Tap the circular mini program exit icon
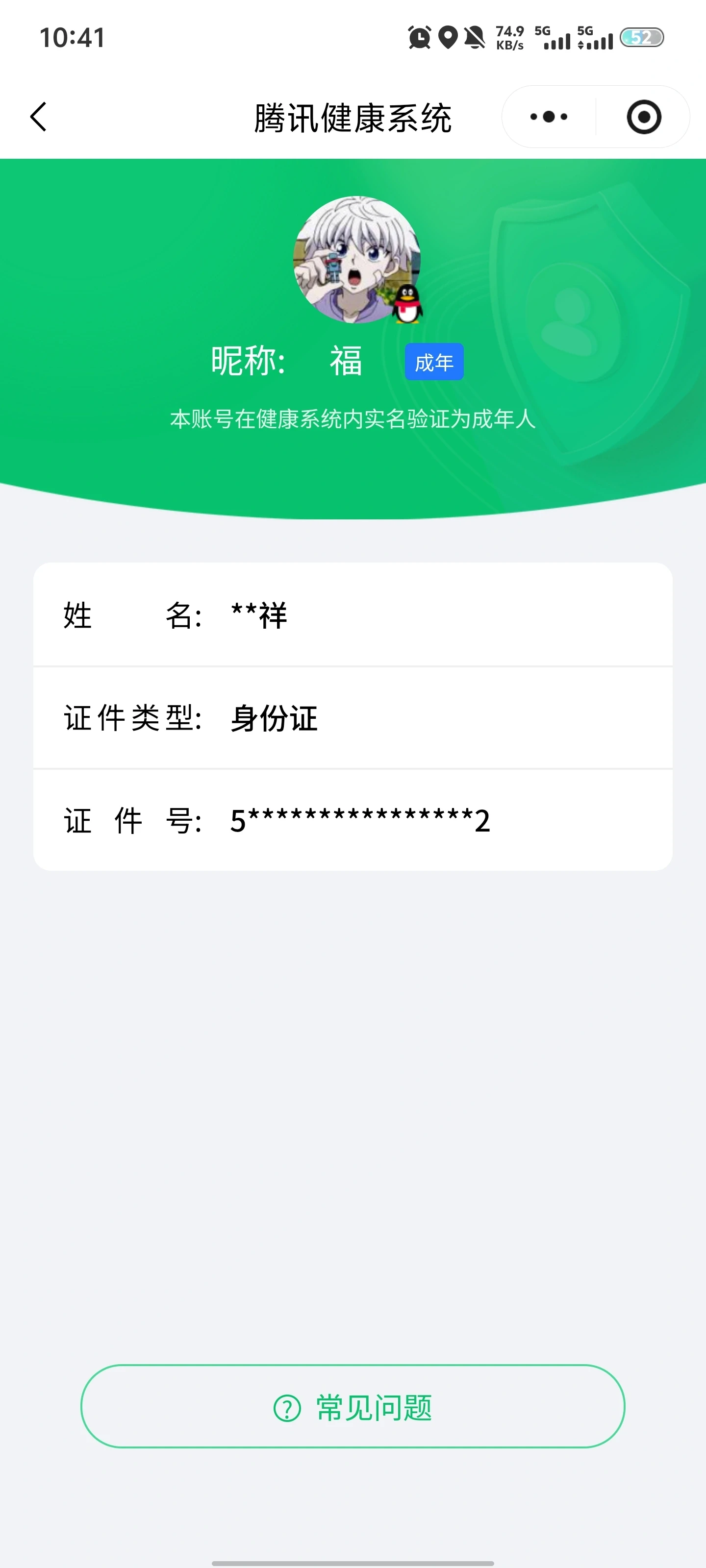This screenshot has width=706, height=1568. 644,116
